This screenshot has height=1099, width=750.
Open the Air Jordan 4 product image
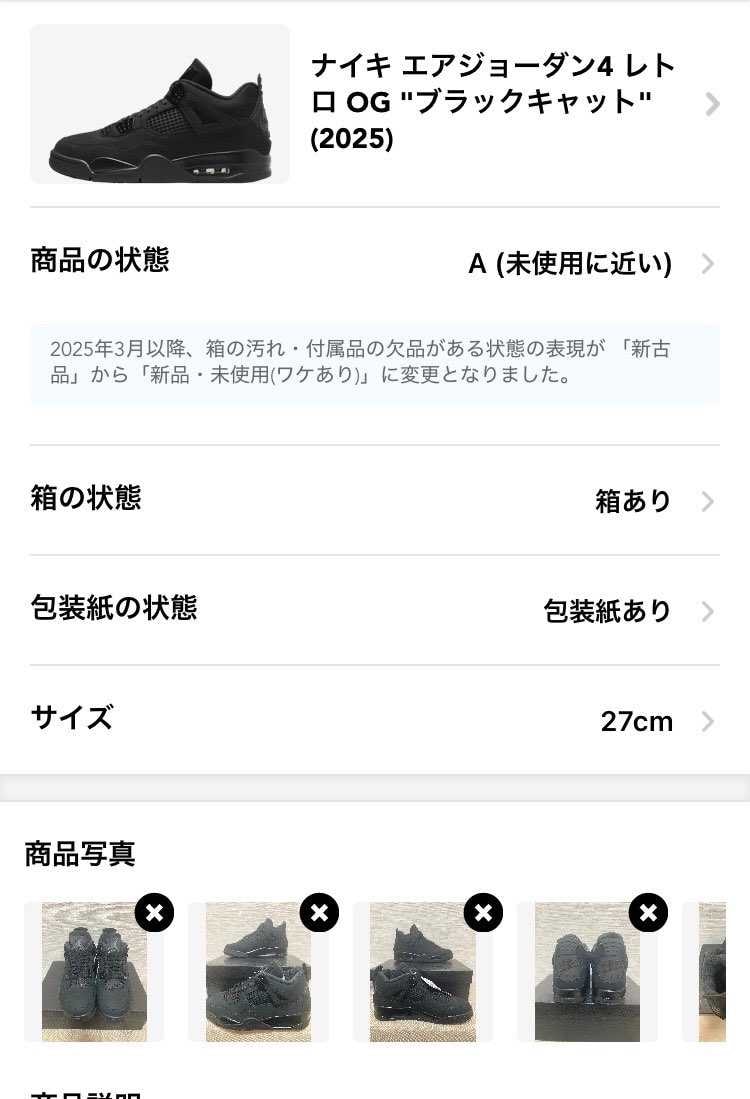tap(158, 104)
